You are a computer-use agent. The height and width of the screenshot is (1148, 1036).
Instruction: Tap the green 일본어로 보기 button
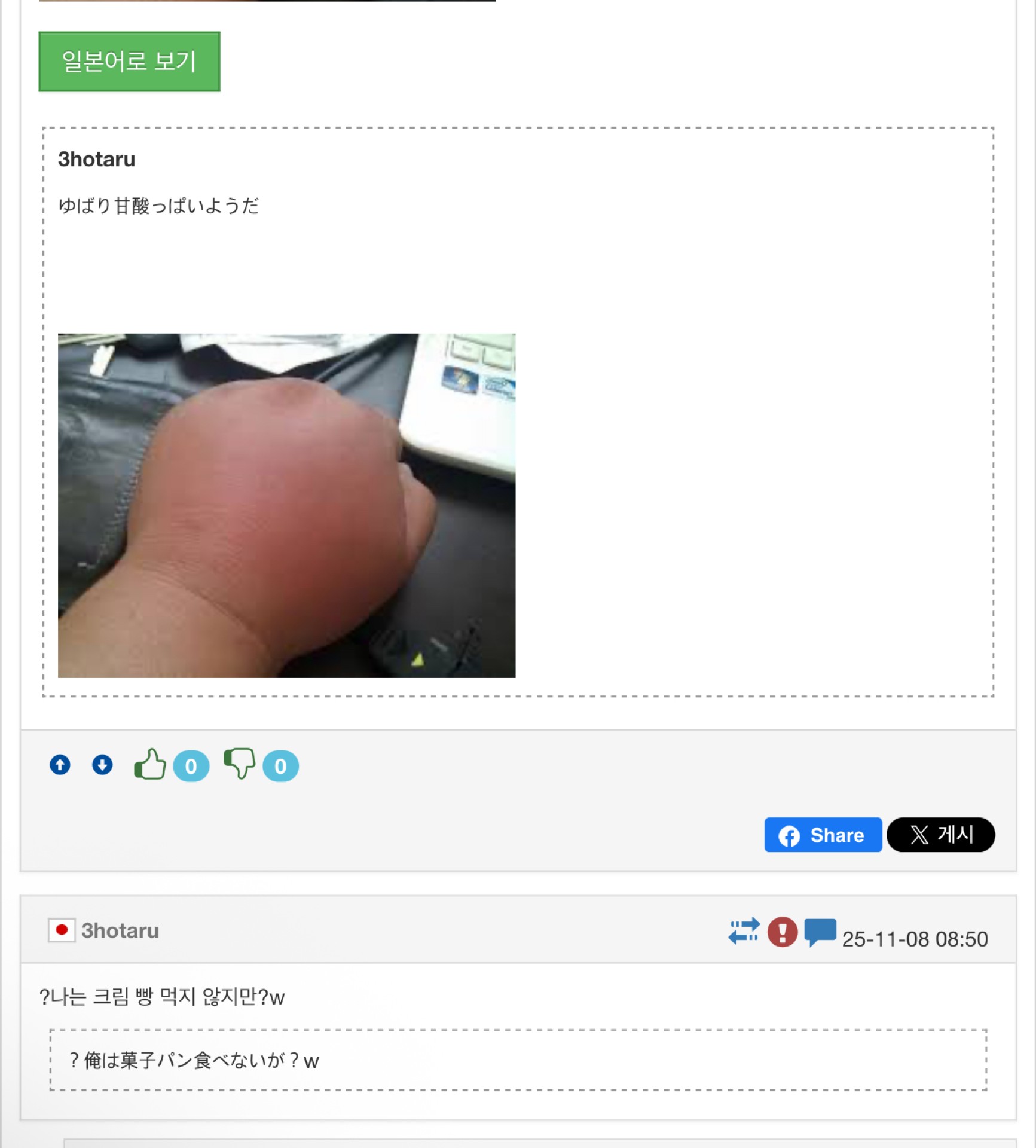click(129, 62)
